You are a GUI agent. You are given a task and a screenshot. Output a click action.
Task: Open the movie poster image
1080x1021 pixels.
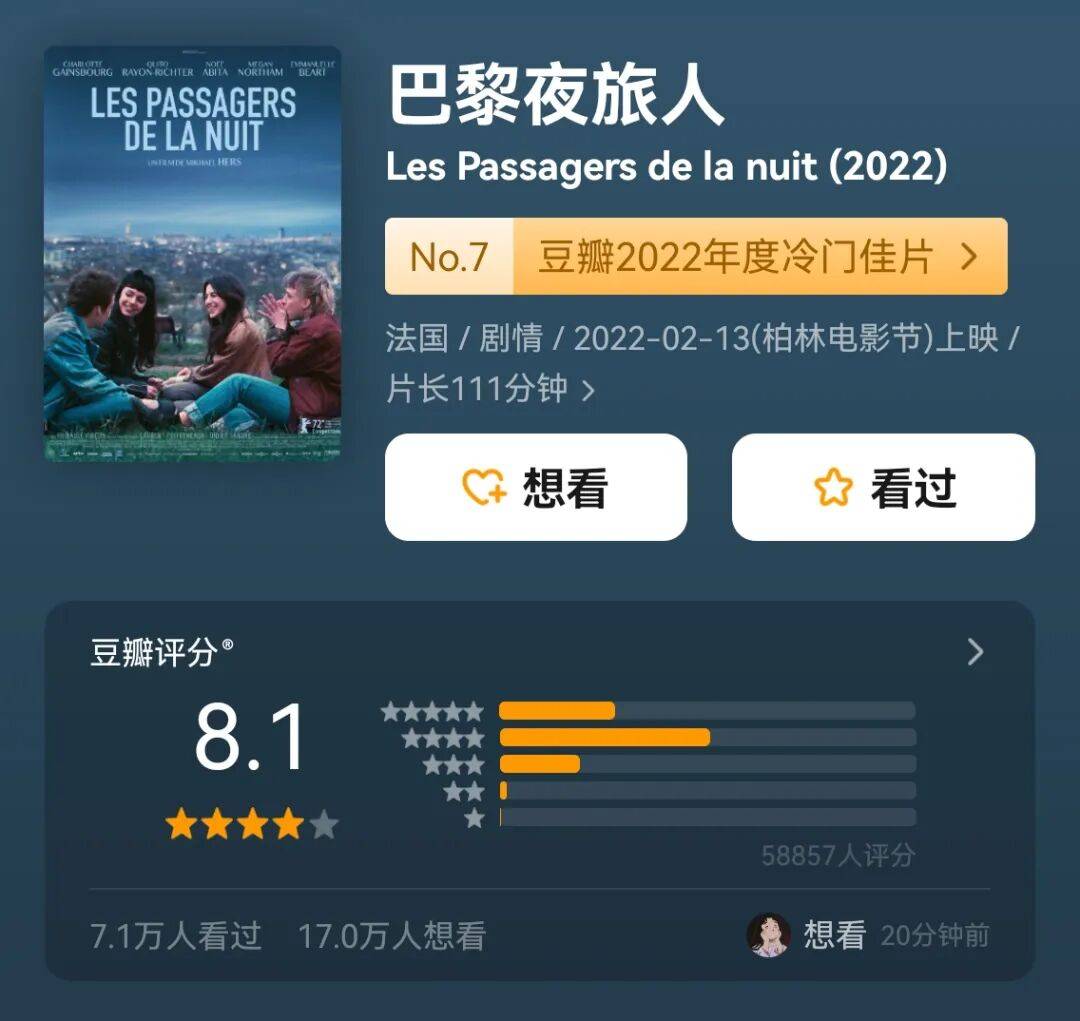click(192, 254)
